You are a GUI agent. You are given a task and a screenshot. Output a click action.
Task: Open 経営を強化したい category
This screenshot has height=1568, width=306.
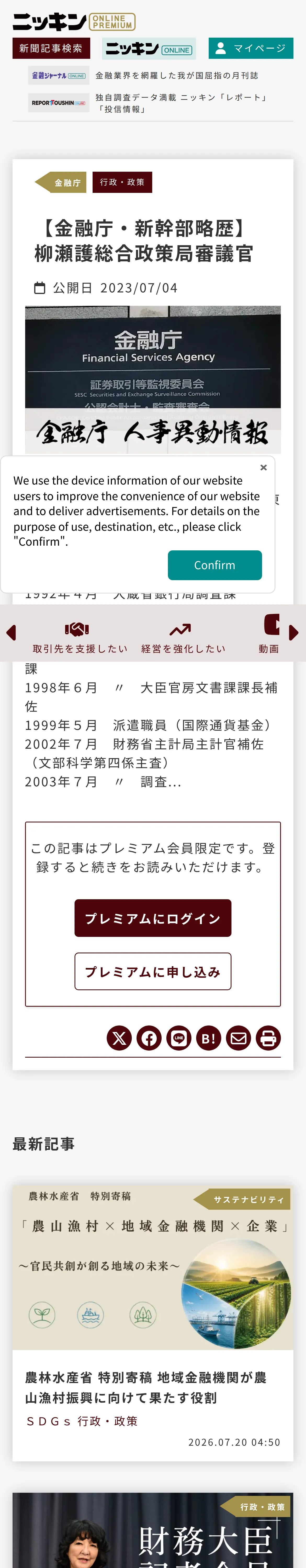coord(183,637)
